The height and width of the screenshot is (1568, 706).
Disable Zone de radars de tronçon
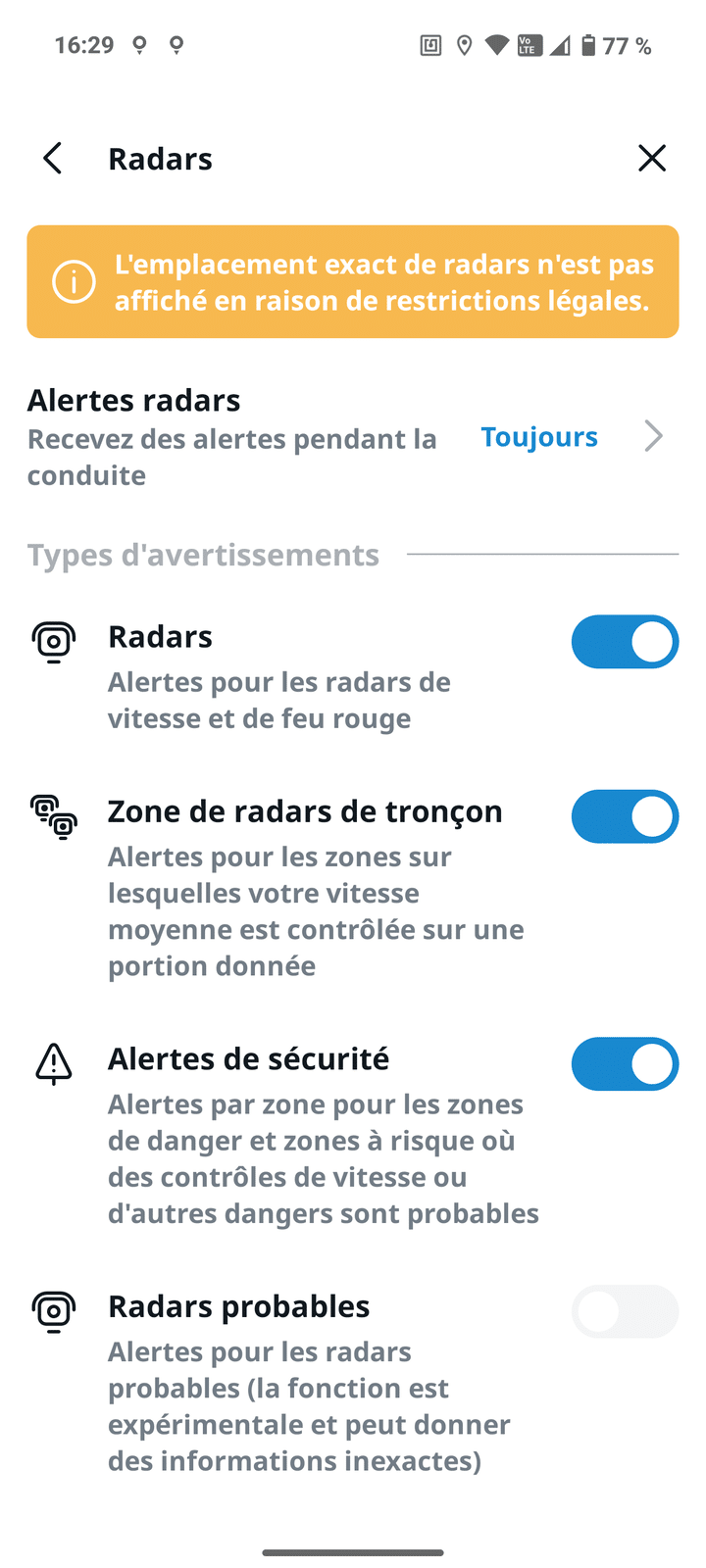(625, 816)
